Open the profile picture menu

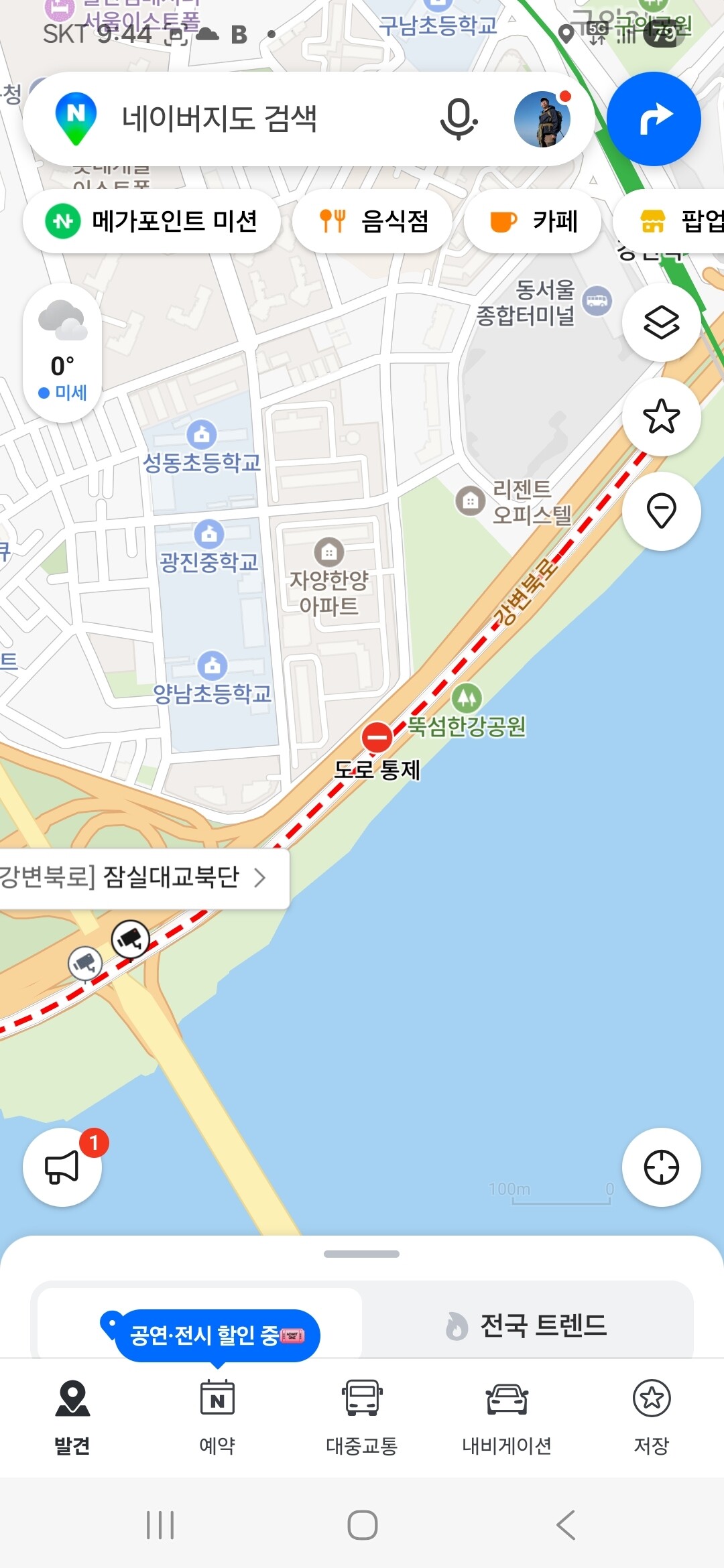pos(542,119)
